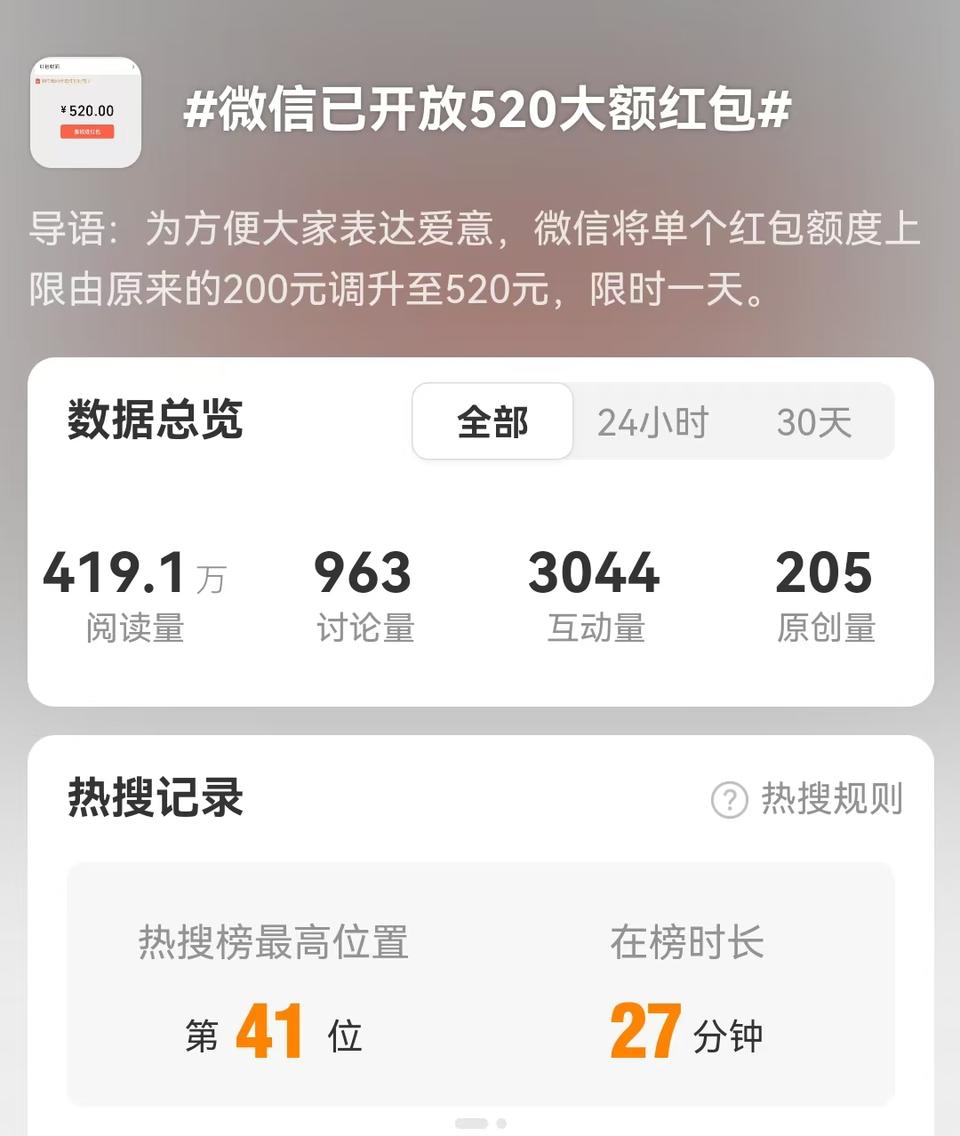
Task: Open the topic thumbnail image
Action: pos(85,113)
